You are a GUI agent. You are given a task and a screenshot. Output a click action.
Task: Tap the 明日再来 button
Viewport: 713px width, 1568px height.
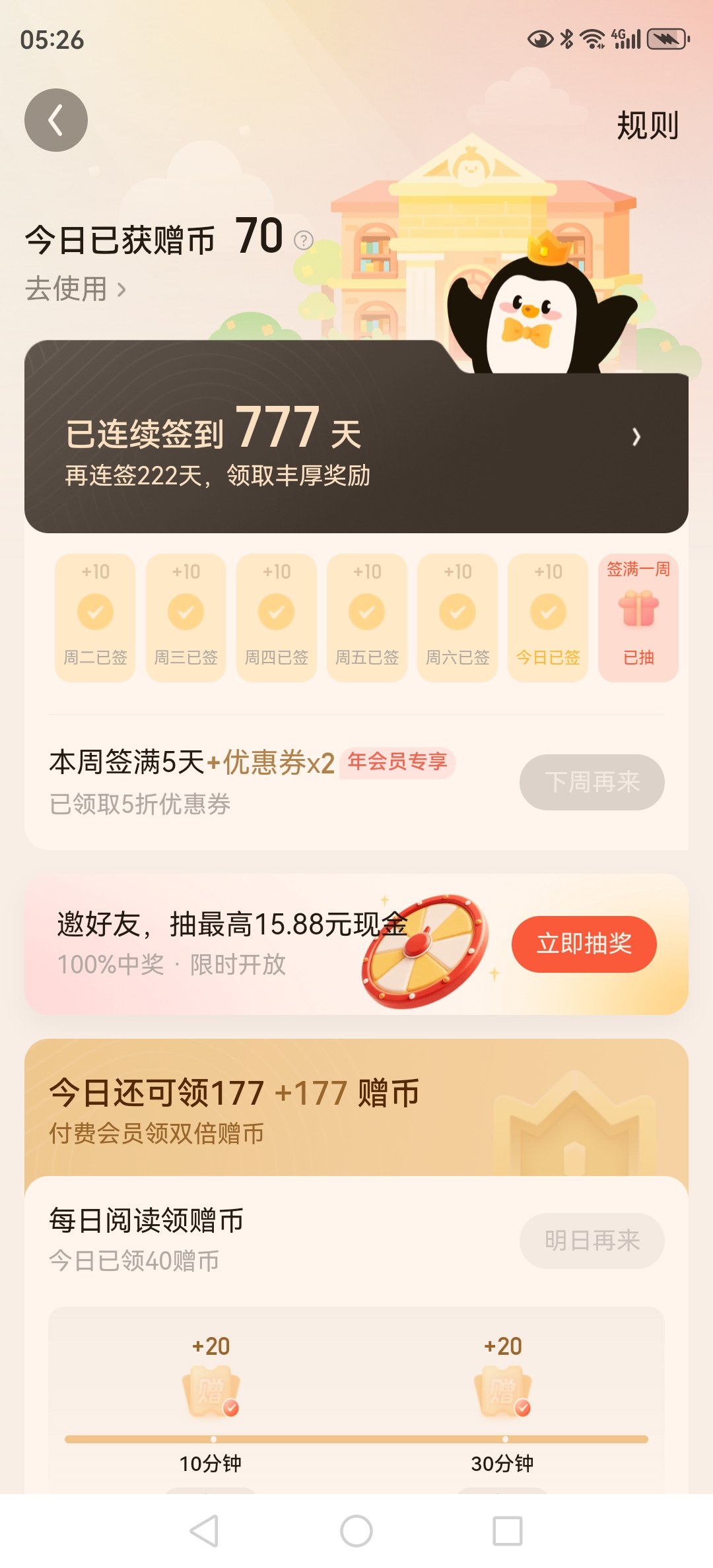(x=592, y=1241)
